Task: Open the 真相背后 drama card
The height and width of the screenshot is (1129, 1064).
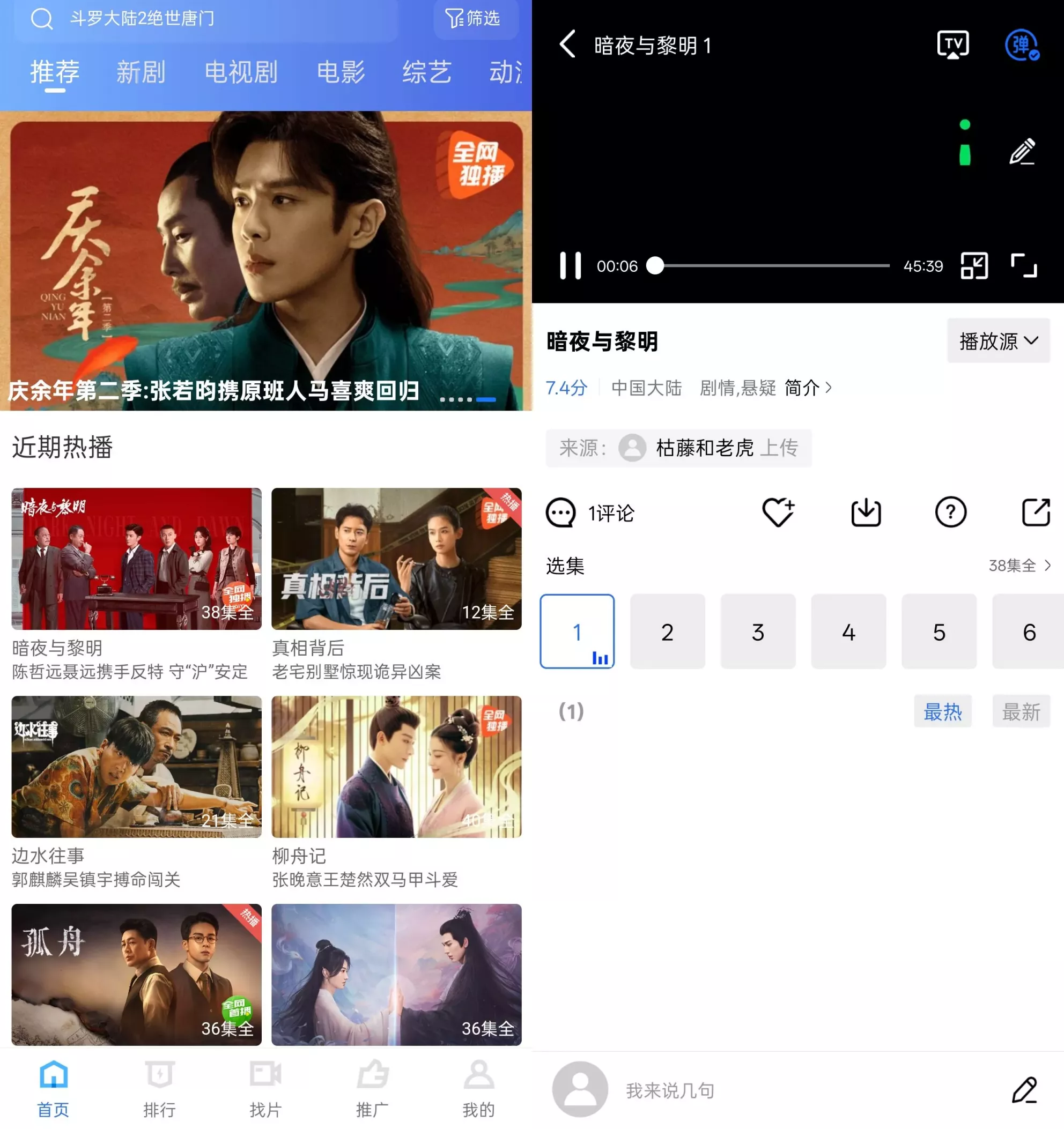Action: click(x=396, y=559)
